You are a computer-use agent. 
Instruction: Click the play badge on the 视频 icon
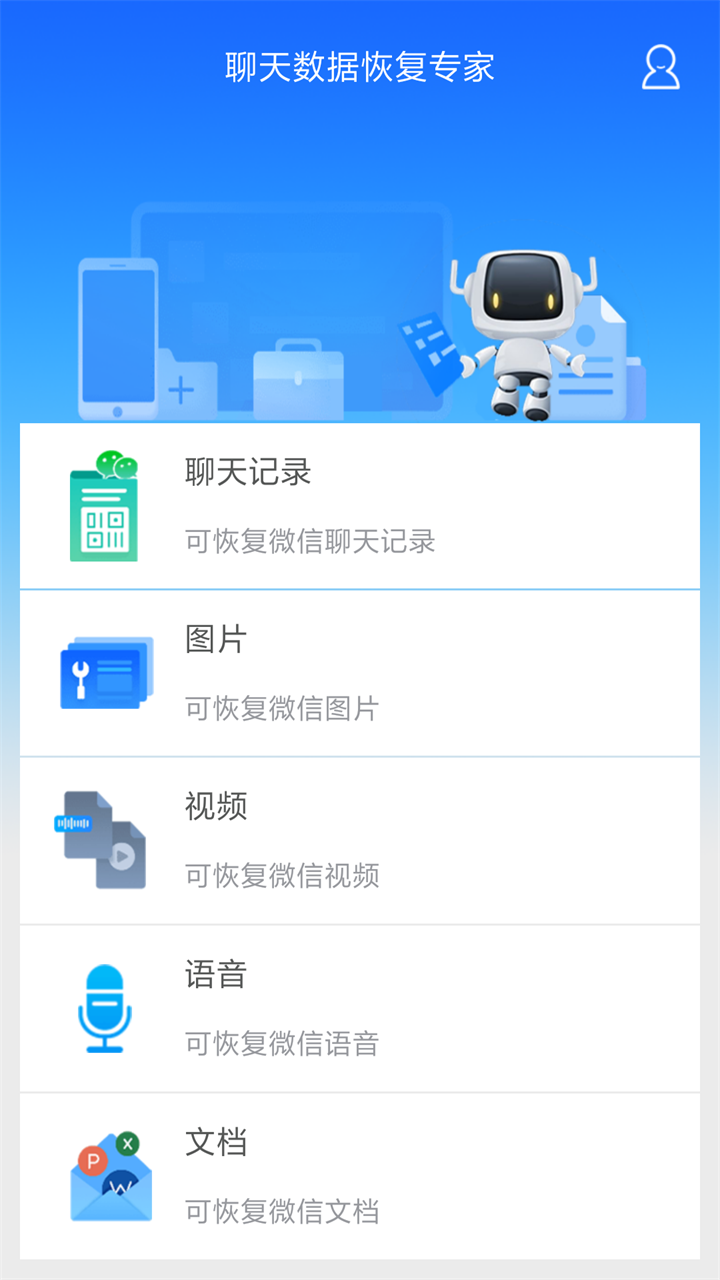[x=123, y=855]
